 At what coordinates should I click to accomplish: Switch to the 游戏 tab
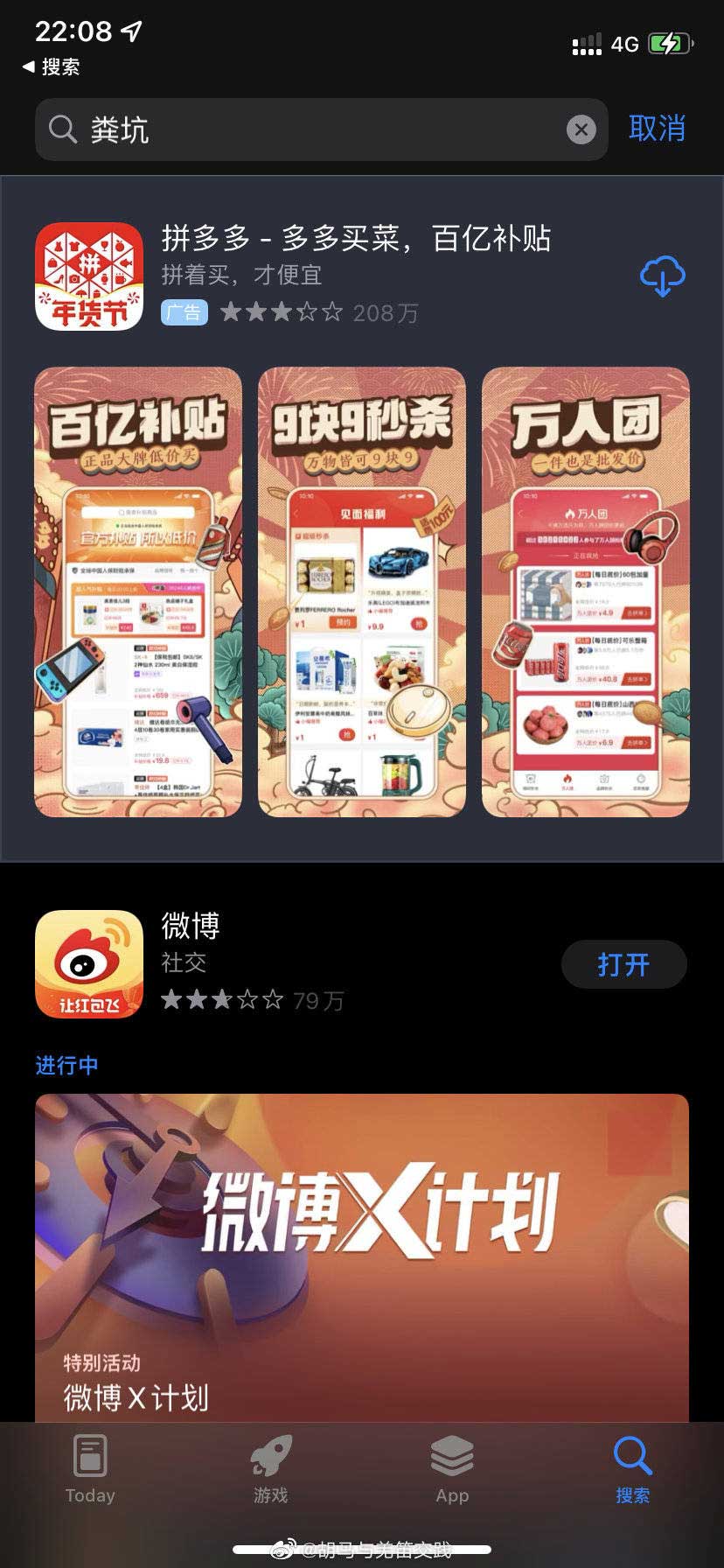(x=271, y=1470)
